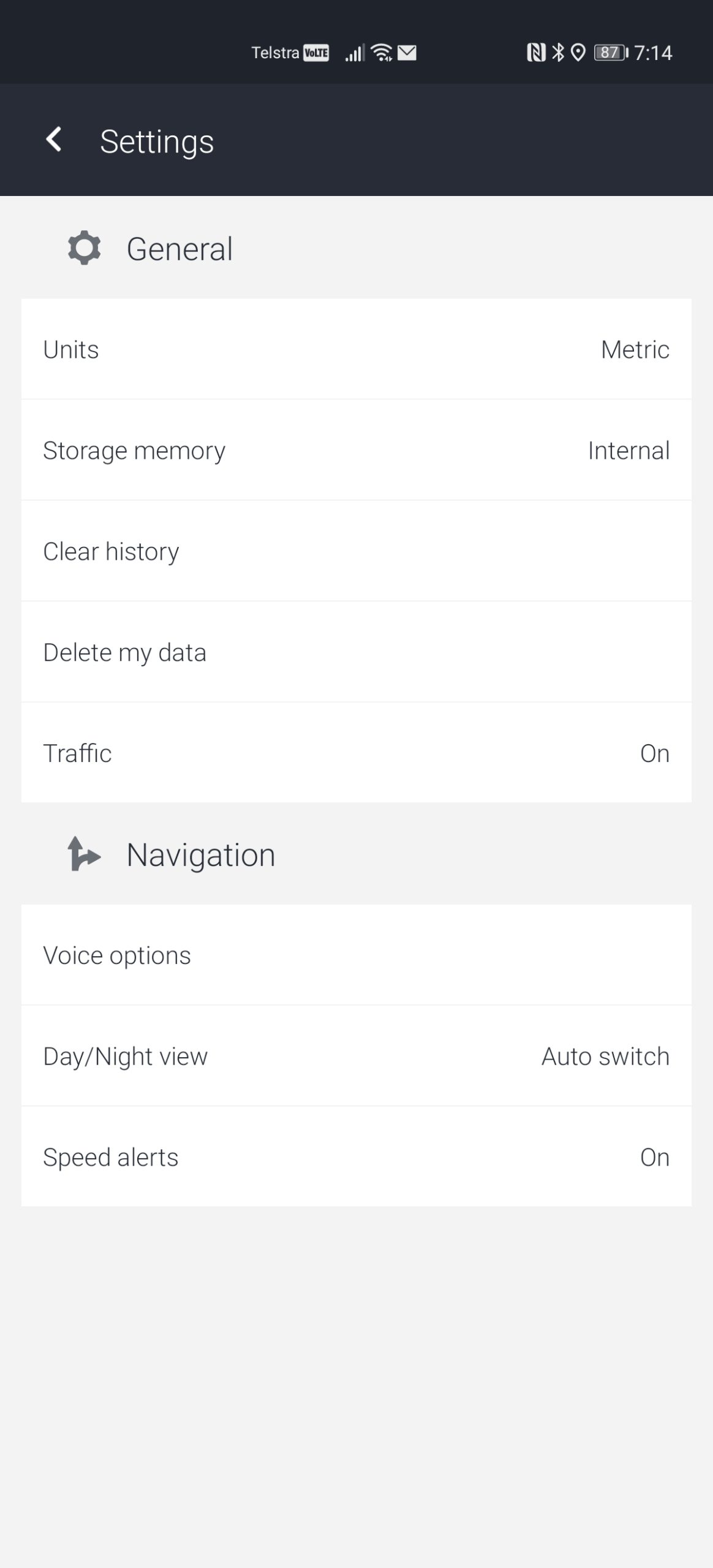Screen dimensions: 713x1568
Task: Open Voice options
Action: (356, 955)
